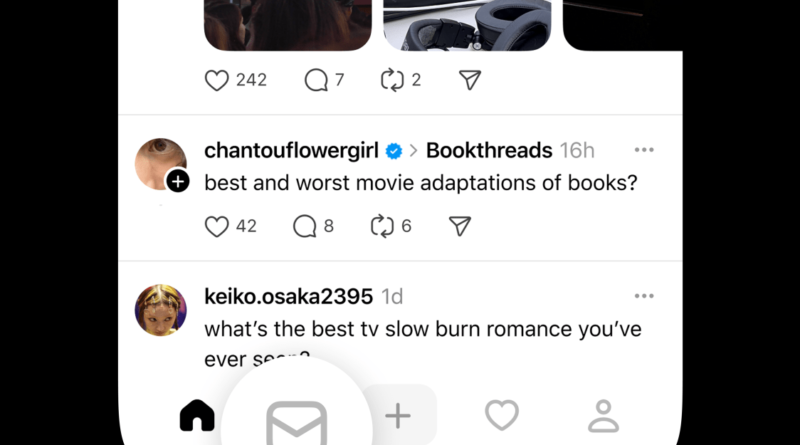Viewport: 800px width, 445px height.
Task: Open the messages envelope tab
Action: pyautogui.click(x=296, y=422)
